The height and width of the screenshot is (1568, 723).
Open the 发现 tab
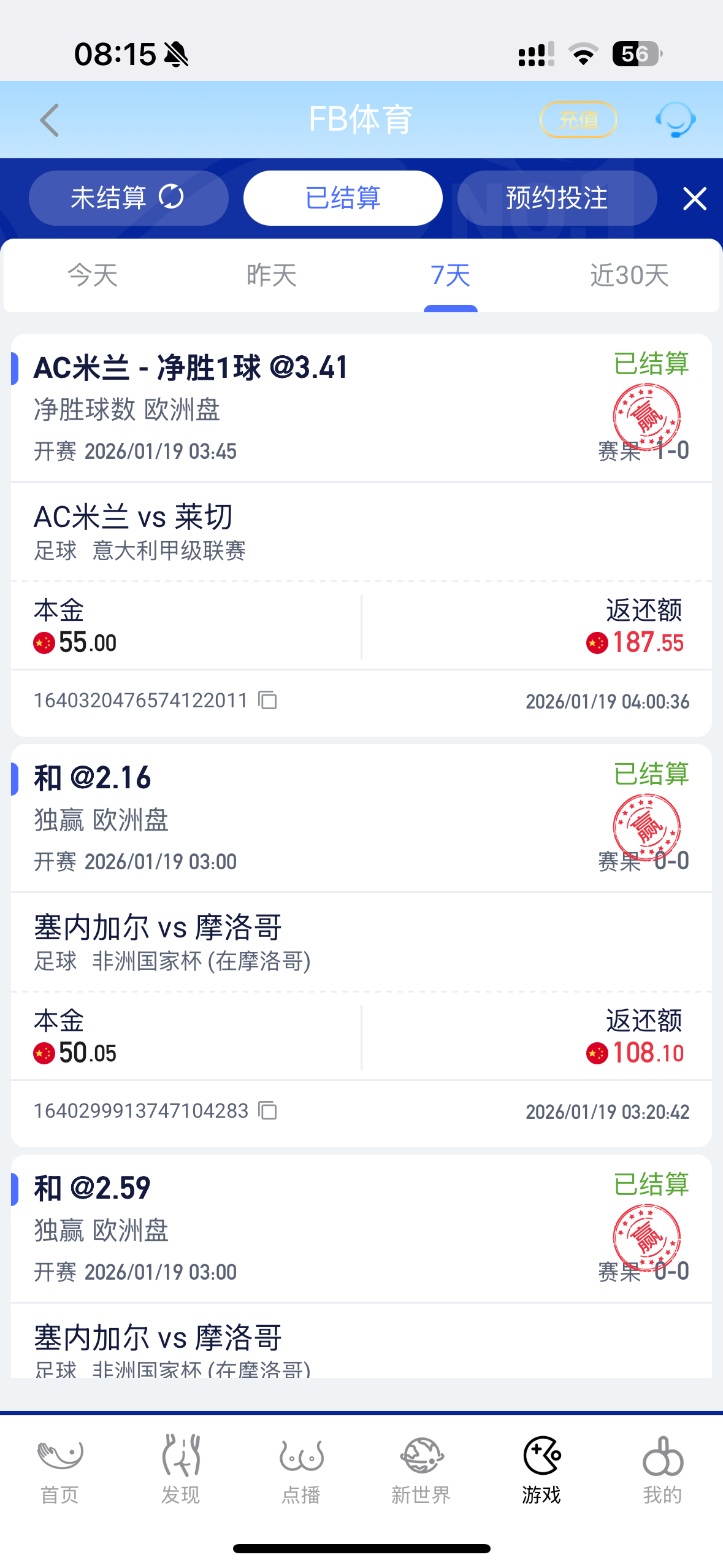coord(180,1470)
